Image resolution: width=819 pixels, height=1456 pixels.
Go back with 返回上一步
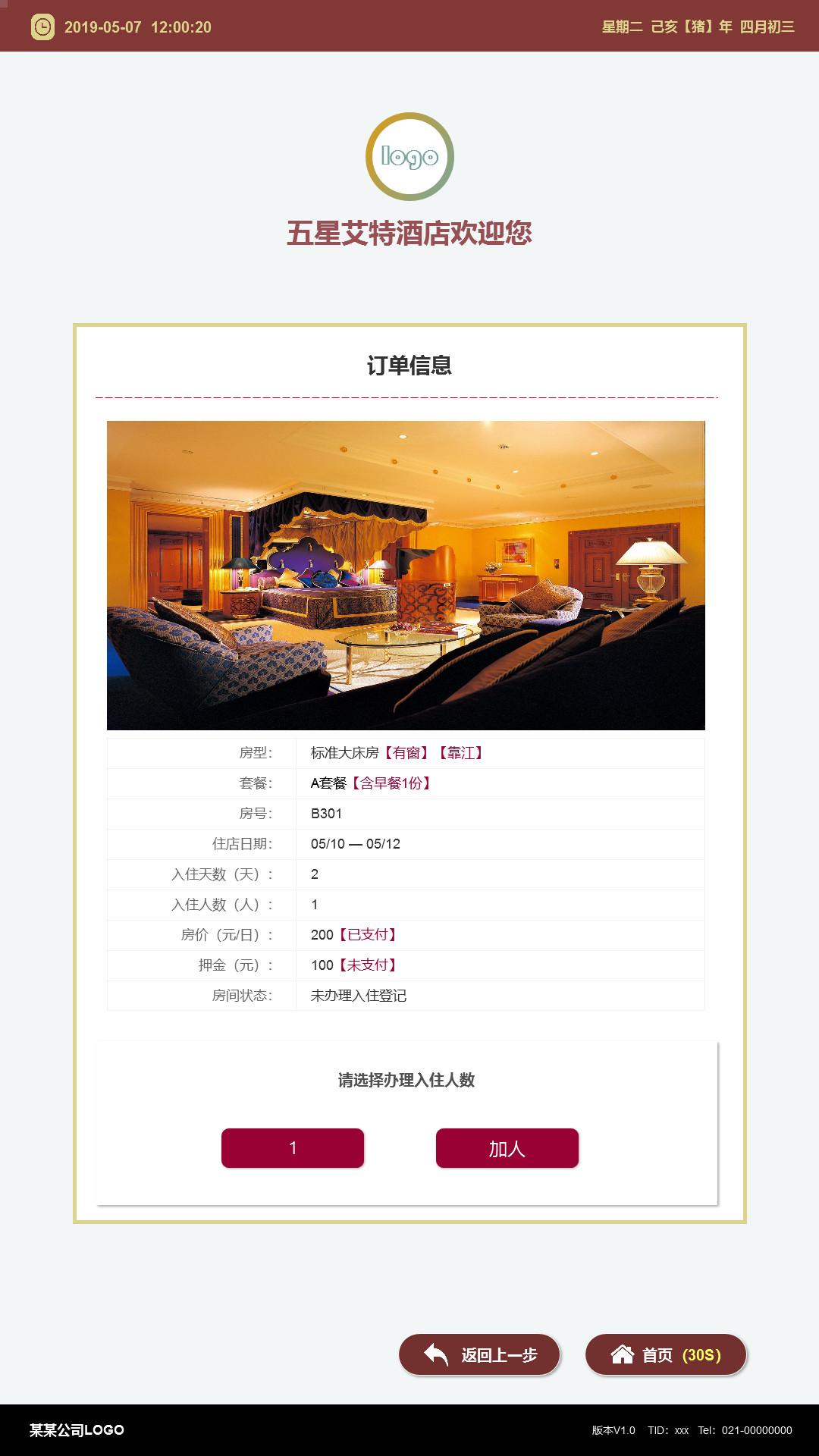479,1354
